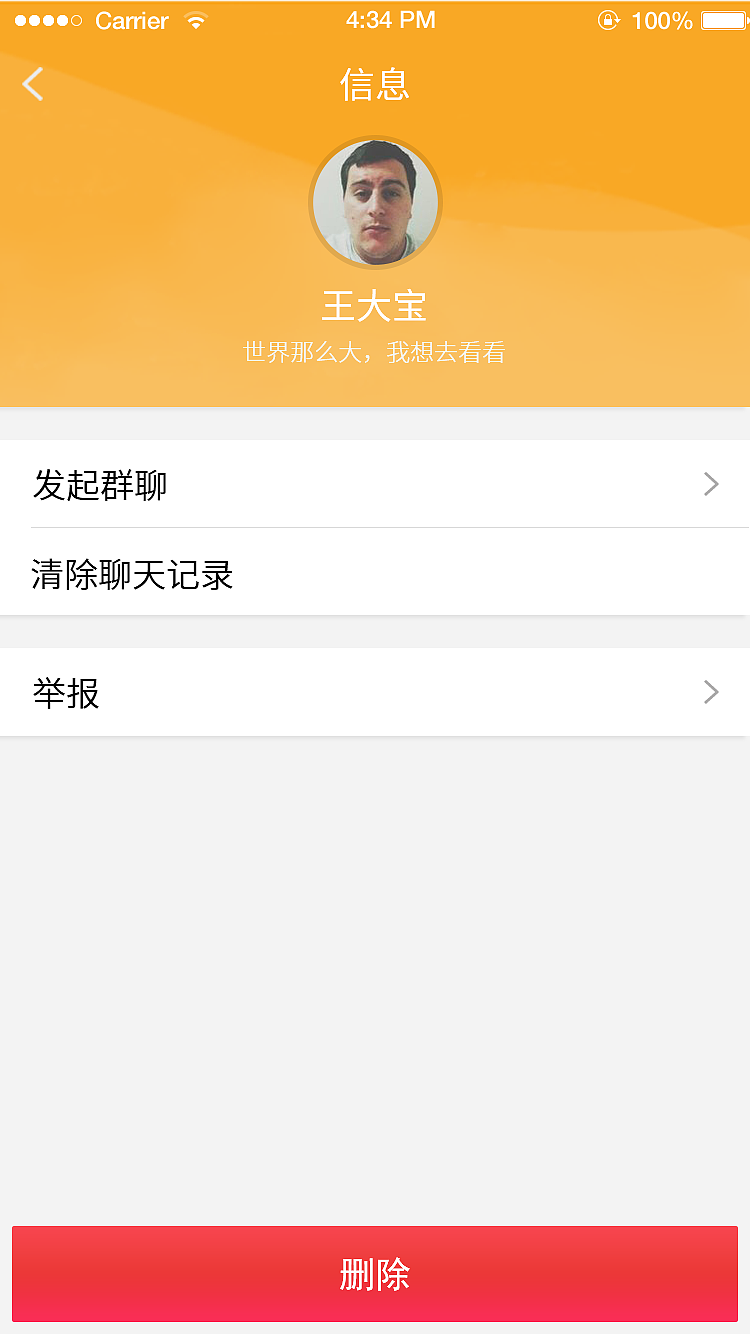Tap the orientation lock icon
Image resolution: width=750 pixels, height=1334 pixels.
click(609, 20)
